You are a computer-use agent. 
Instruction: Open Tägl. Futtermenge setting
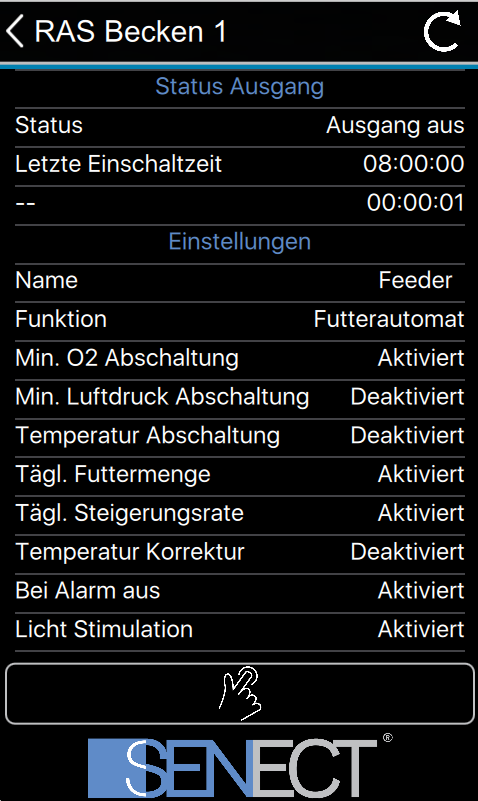pyautogui.click(x=240, y=477)
